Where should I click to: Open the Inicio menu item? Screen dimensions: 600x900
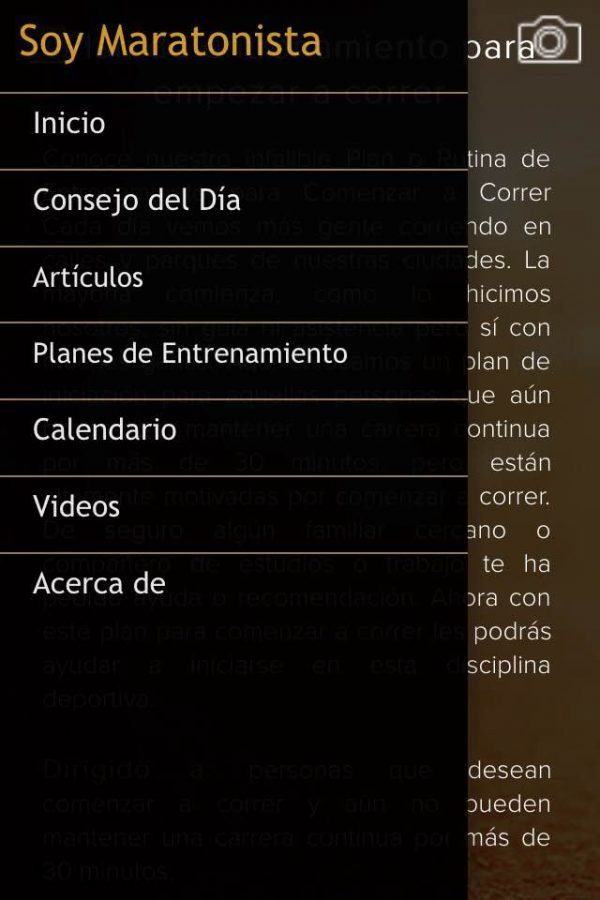[70, 124]
